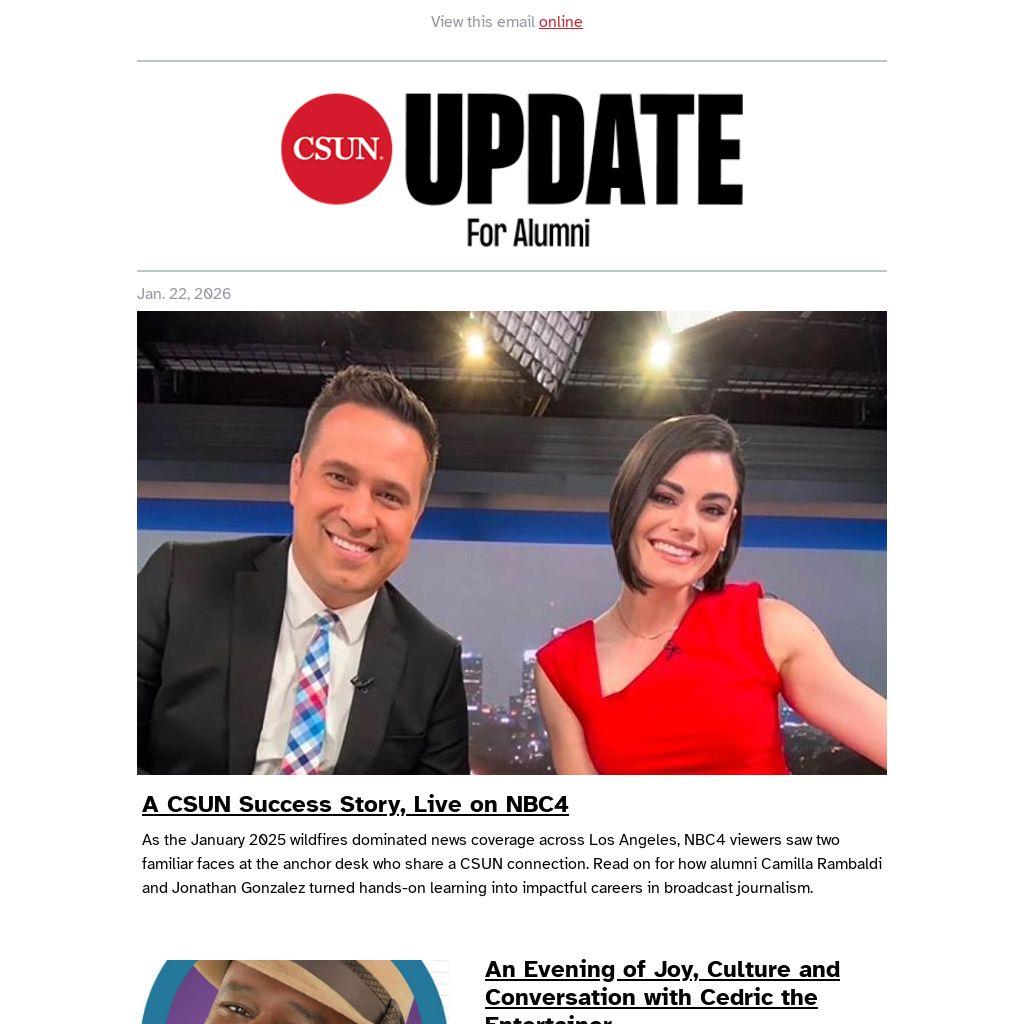Open the Cedric the Entertainer picture
The height and width of the screenshot is (1024, 1024).
tap(294, 992)
